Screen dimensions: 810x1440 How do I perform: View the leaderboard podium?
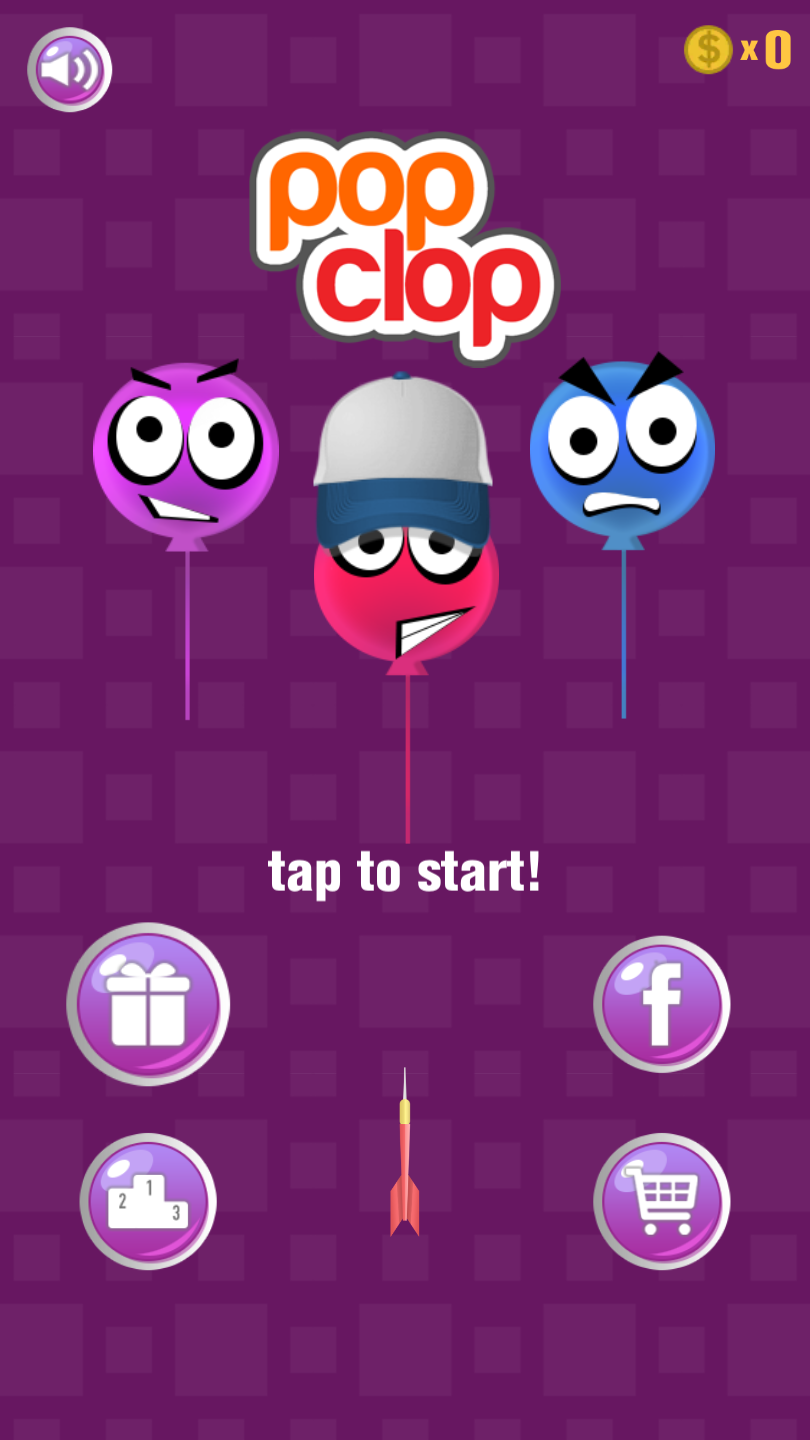click(148, 1201)
